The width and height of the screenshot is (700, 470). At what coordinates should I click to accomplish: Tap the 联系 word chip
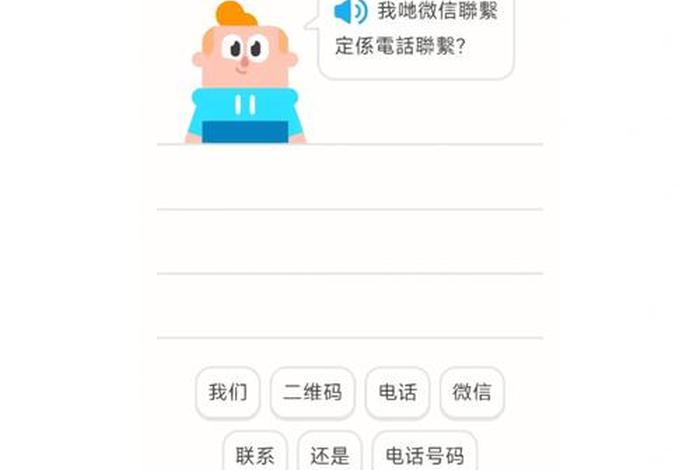[x=255, y=455]
